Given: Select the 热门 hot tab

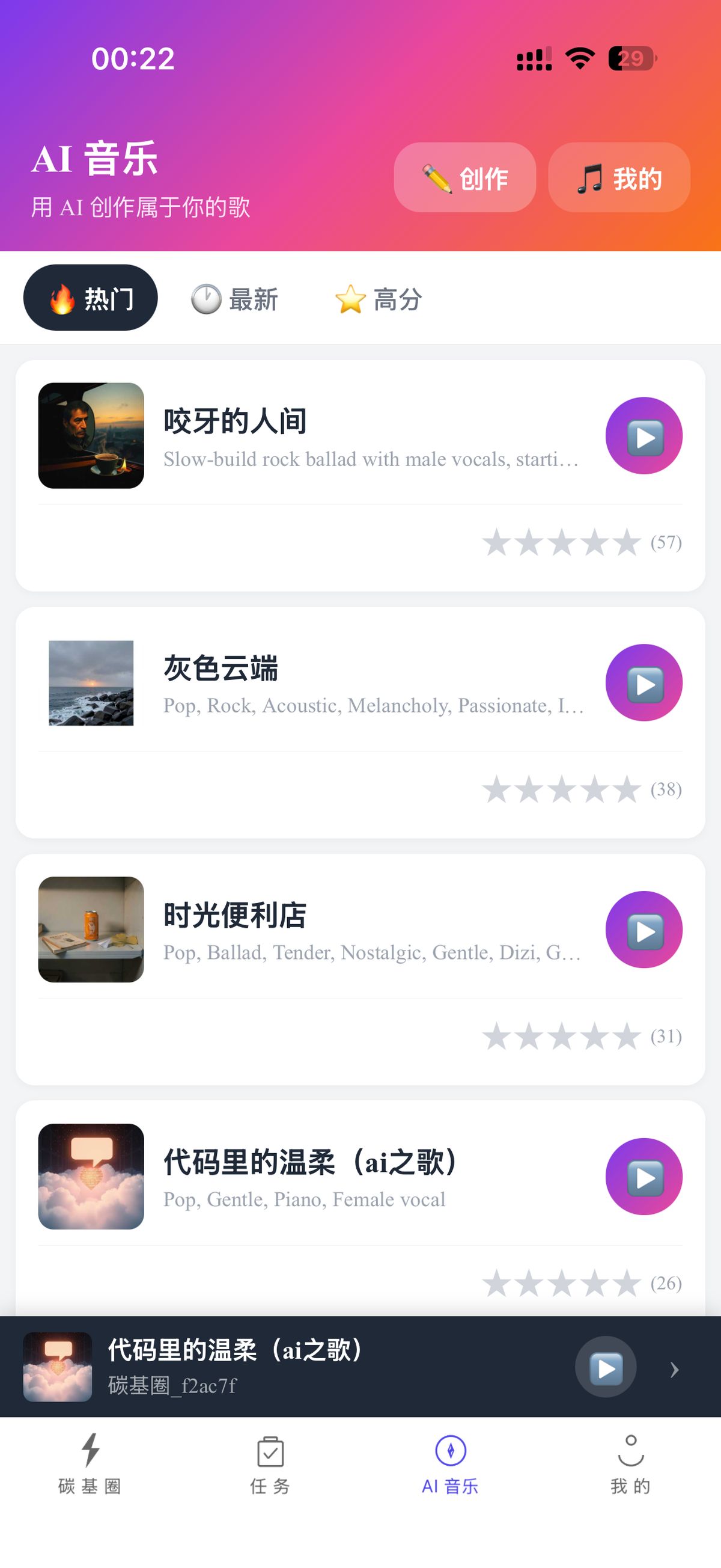Looking at the screenshot, I should click(x=91, y=298).
